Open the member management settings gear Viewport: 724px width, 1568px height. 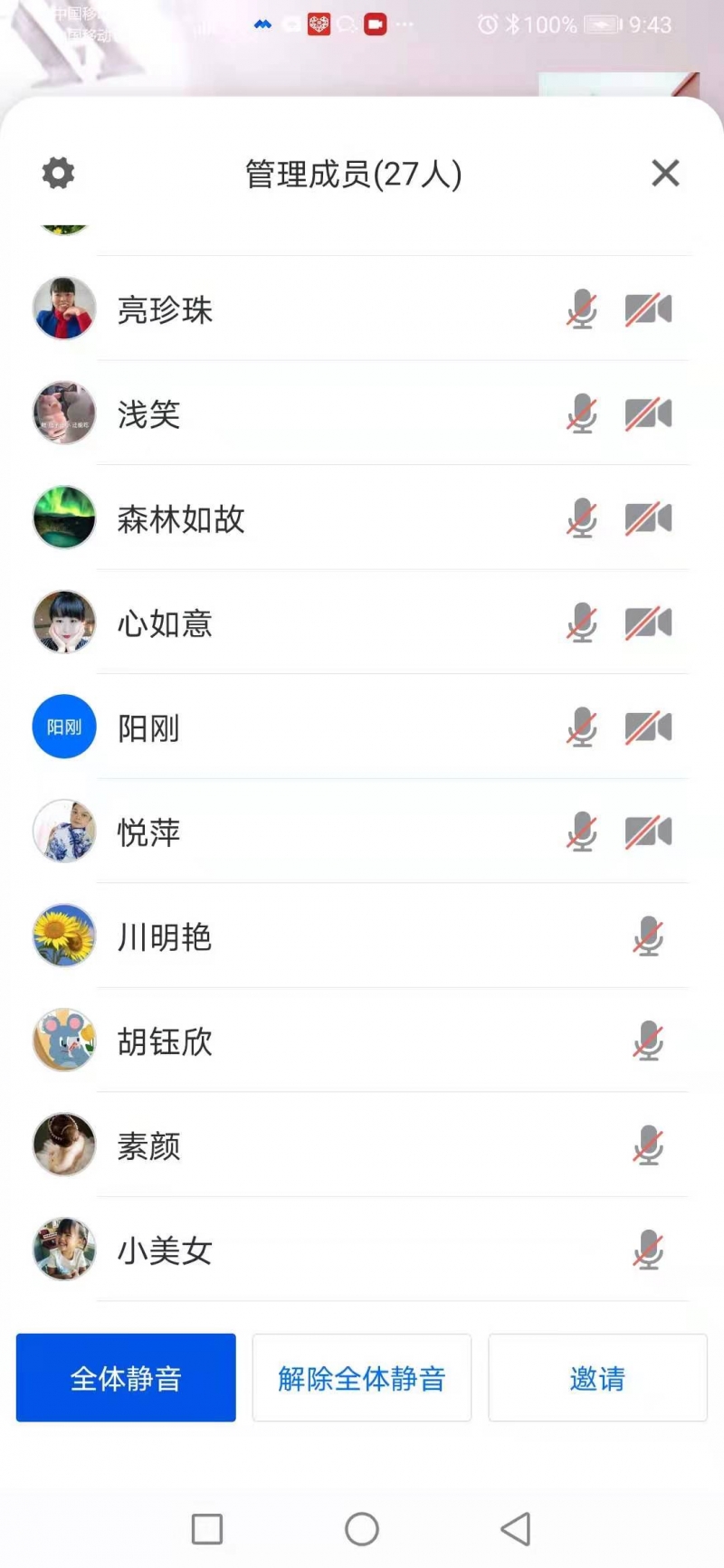click(58, 173)
